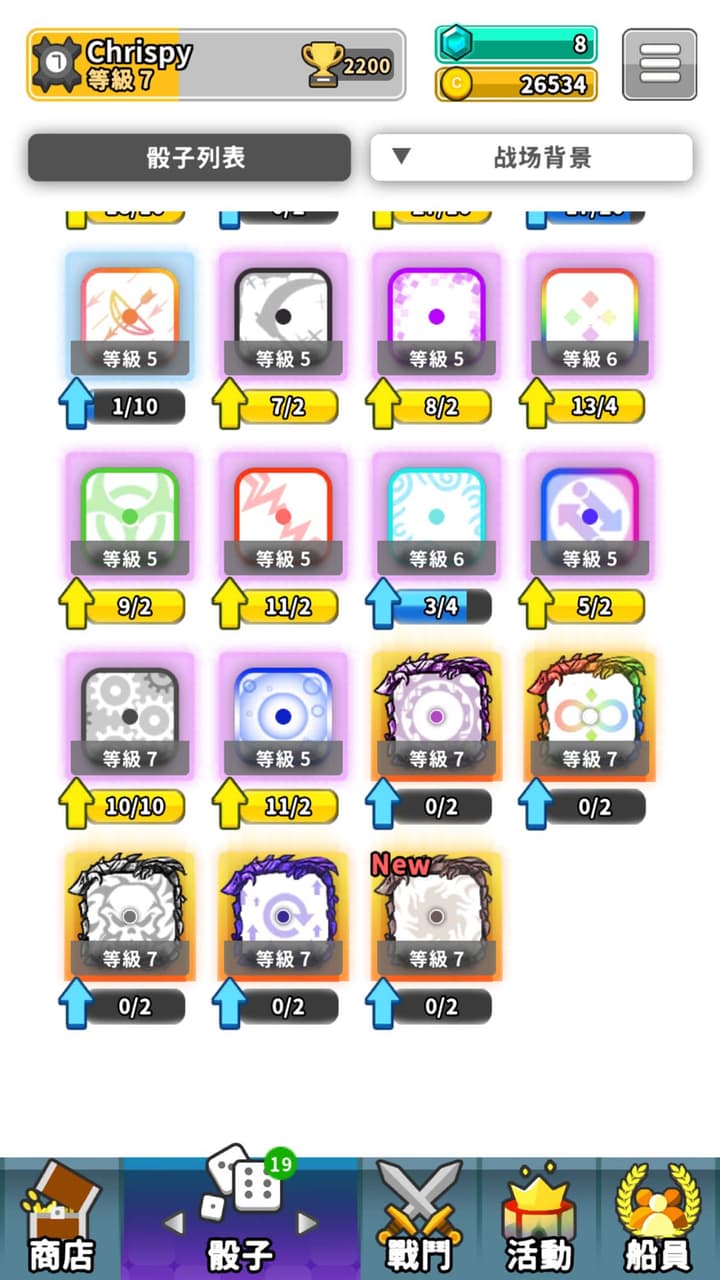Select the blue bubble dice
The width and height of the screenshot is (720, 1280).
pyautogui.click(x=283, y=713)
